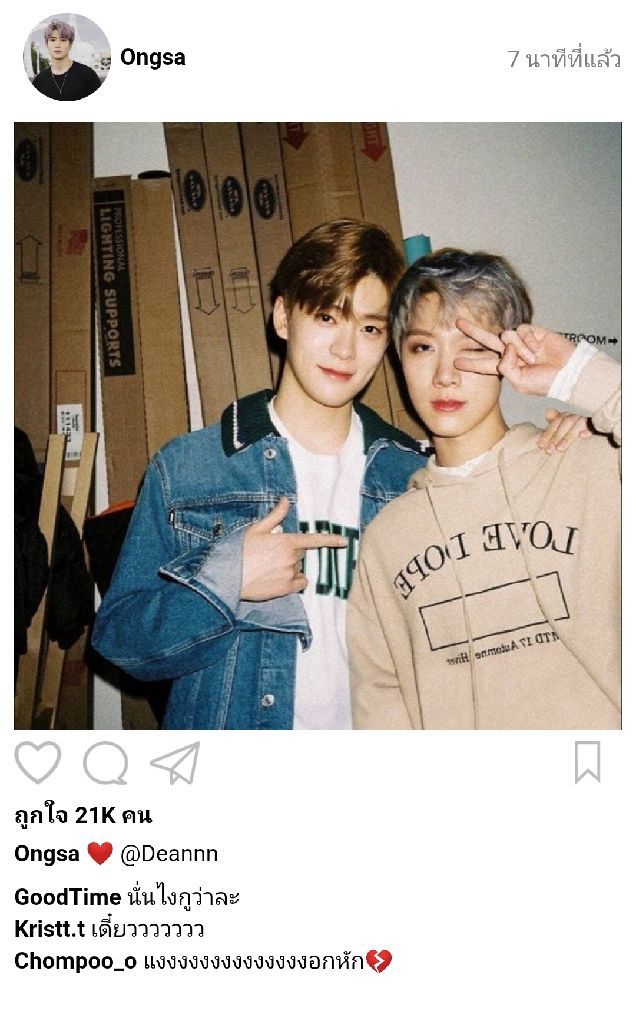Like Ongsa's post with the heart icon
Viewport: 636px width, 1024px height.
(38, 762)
